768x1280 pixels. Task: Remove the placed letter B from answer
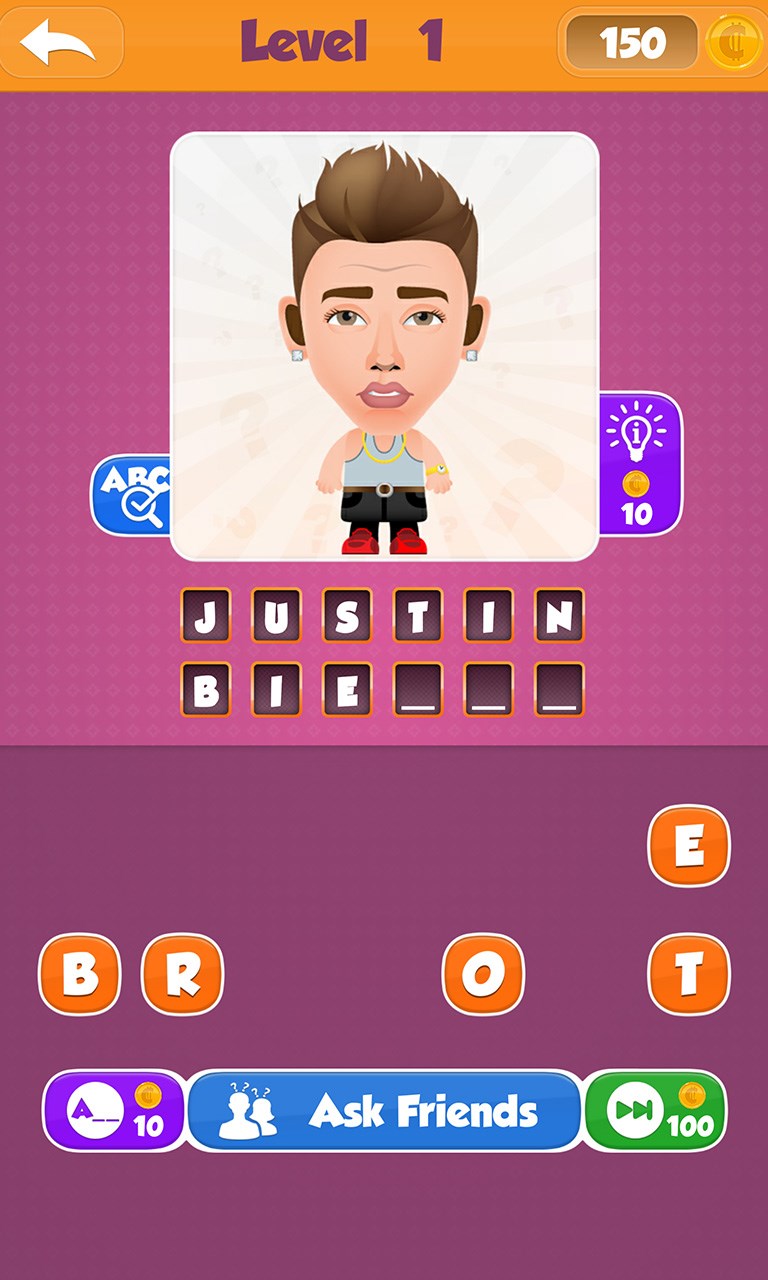click(x=205, y=689)
